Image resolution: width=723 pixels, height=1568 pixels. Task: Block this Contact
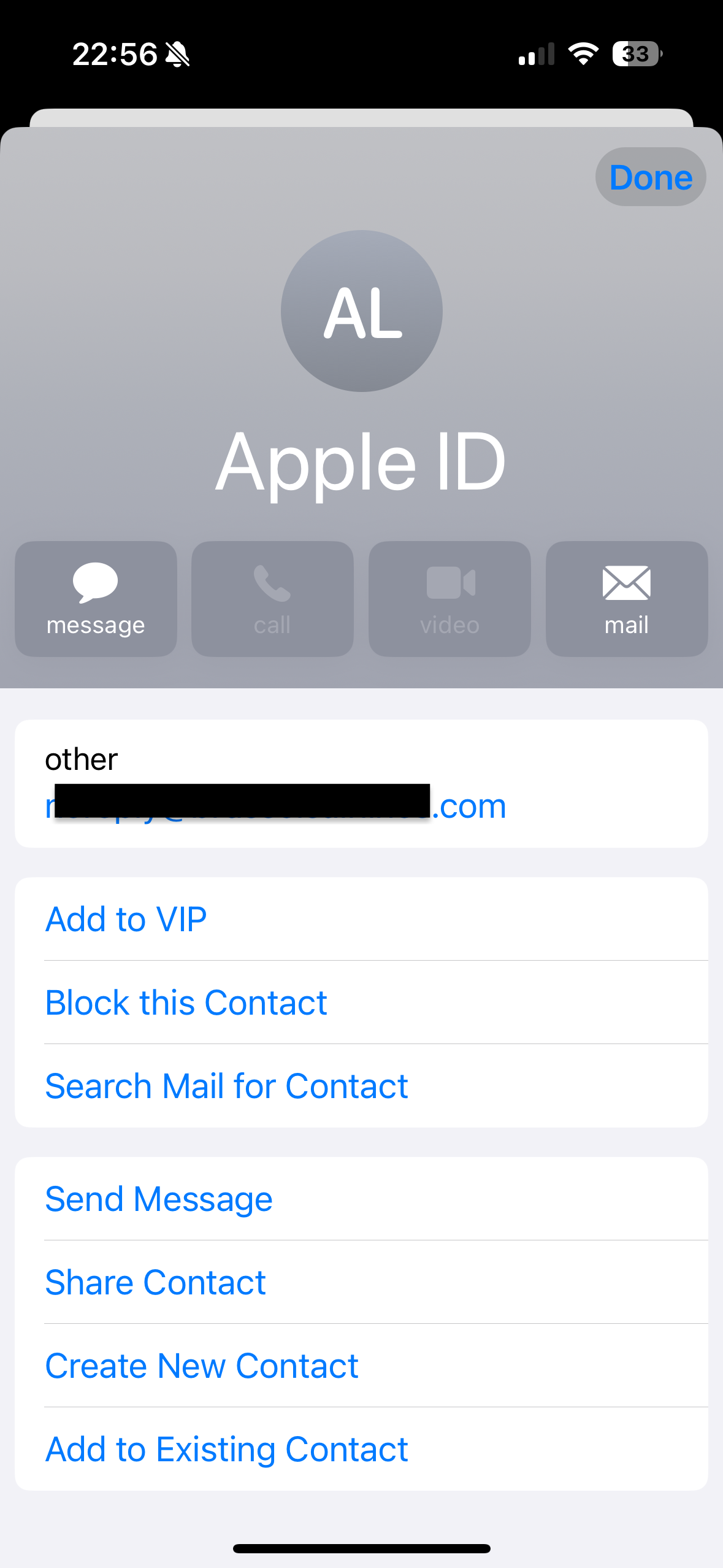[x=186, y=1002]
